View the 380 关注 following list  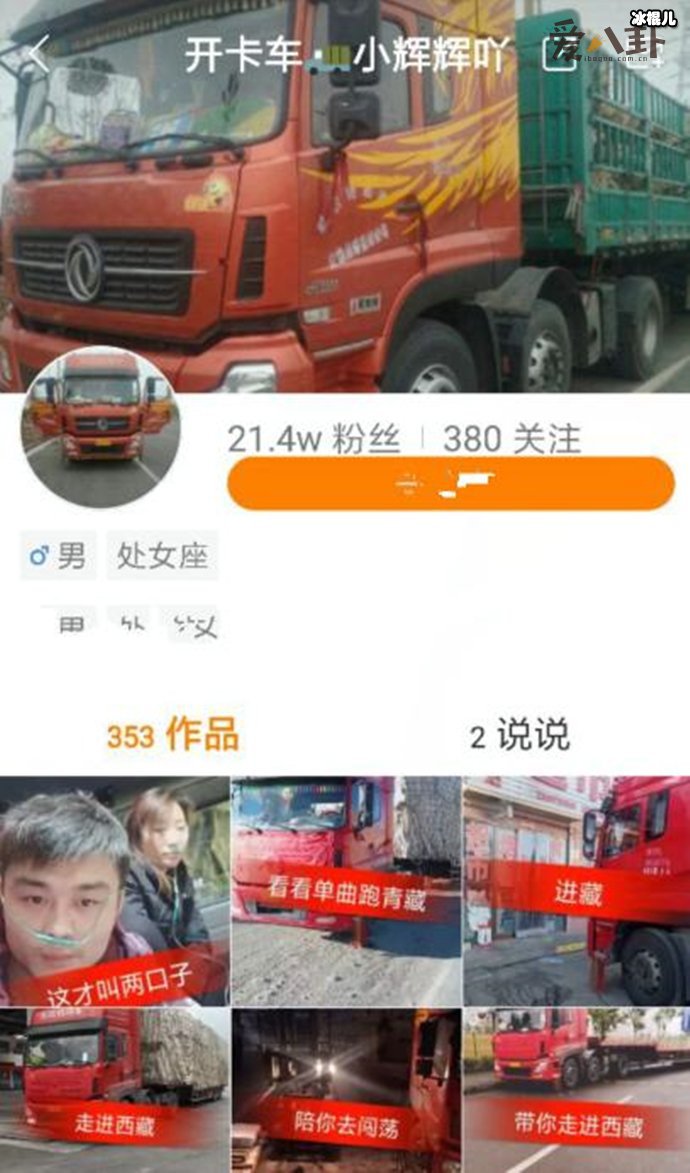click(511, 439)
